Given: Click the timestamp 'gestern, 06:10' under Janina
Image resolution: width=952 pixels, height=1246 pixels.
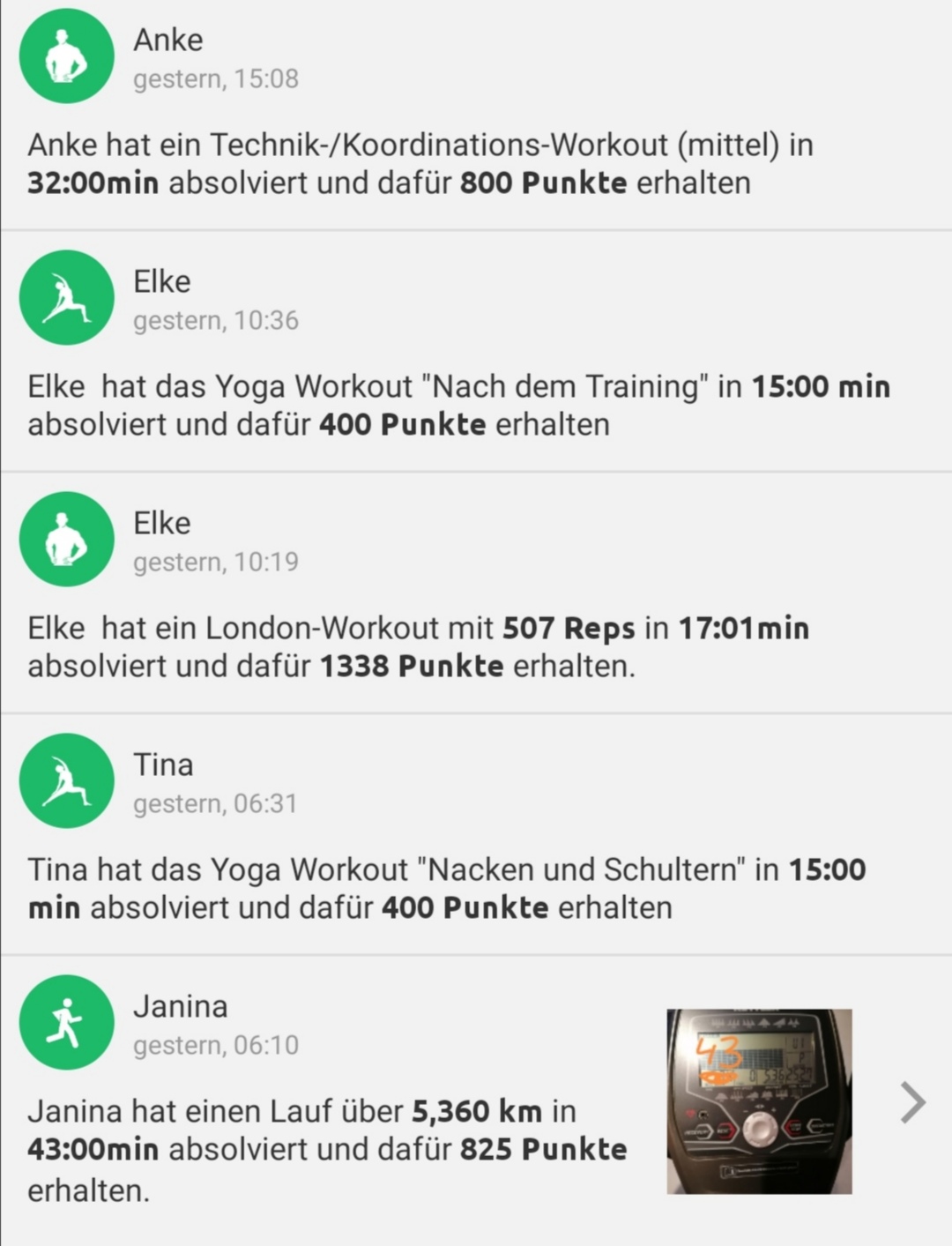Looking at the screenshot, I should point(215,1045).
